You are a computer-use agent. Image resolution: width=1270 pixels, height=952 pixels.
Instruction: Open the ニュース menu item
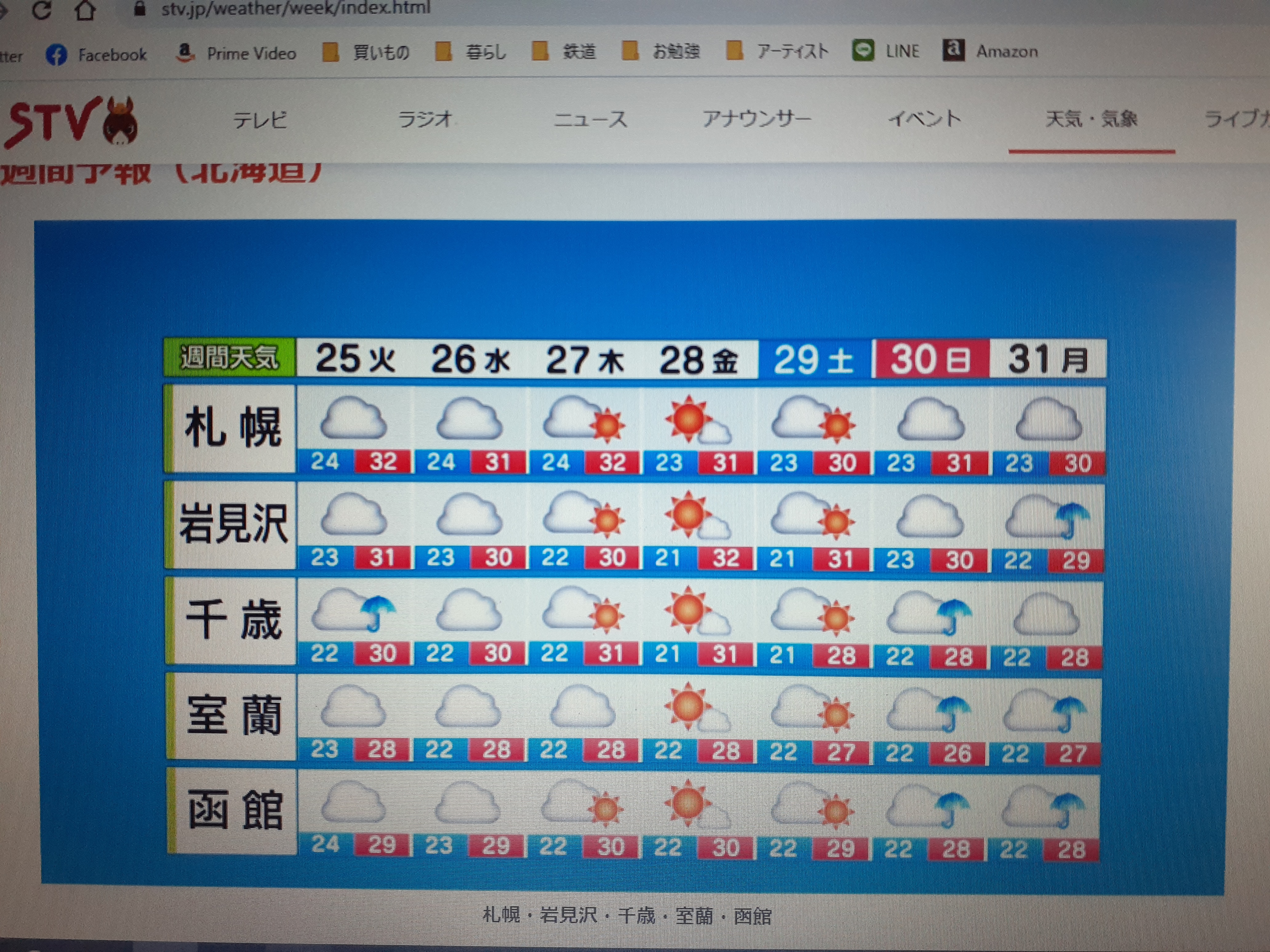point(590,119)
